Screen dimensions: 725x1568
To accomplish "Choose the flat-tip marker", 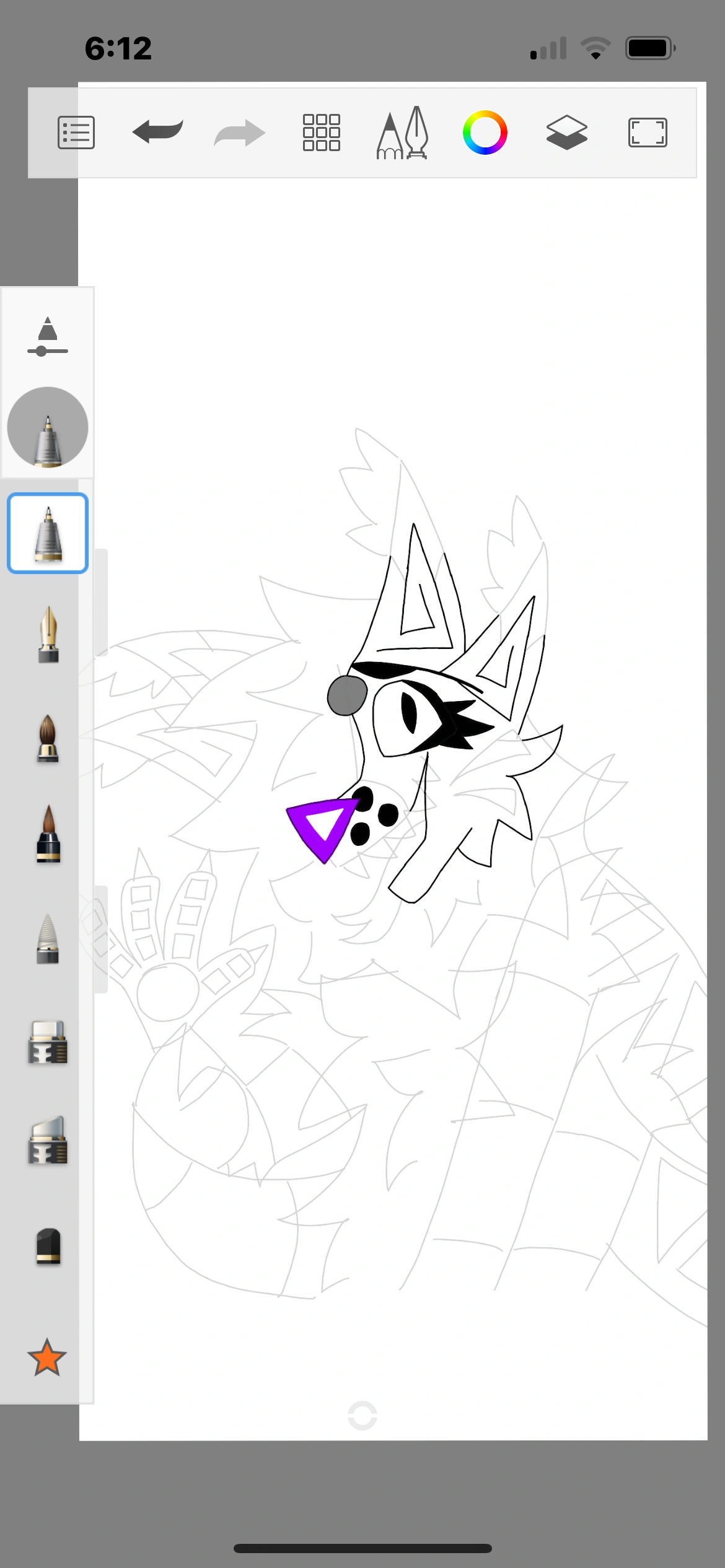I will pyautogui.click(x=48, y=1042).
